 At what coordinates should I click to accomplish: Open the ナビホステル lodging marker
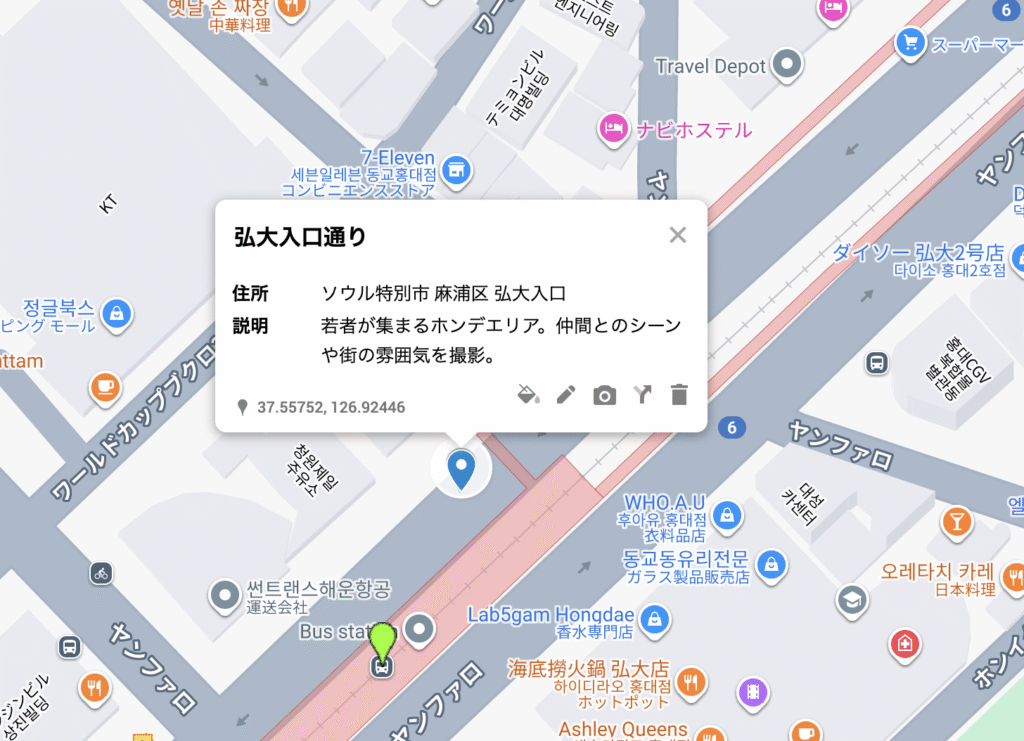612,129
